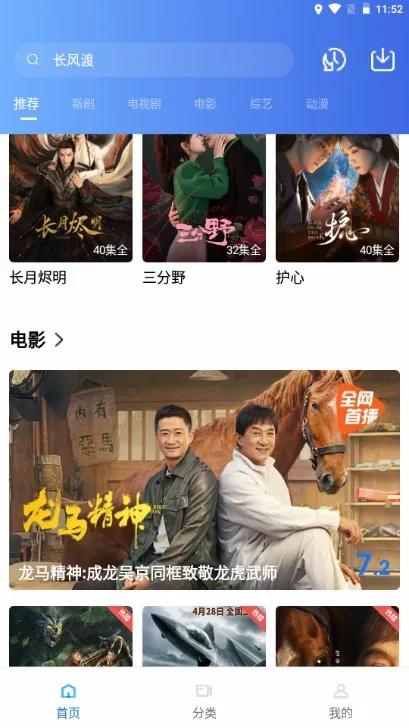Screen dimensions: 409x728
Task: Select the 首页 bottom tab
Action: pos(68,701)
